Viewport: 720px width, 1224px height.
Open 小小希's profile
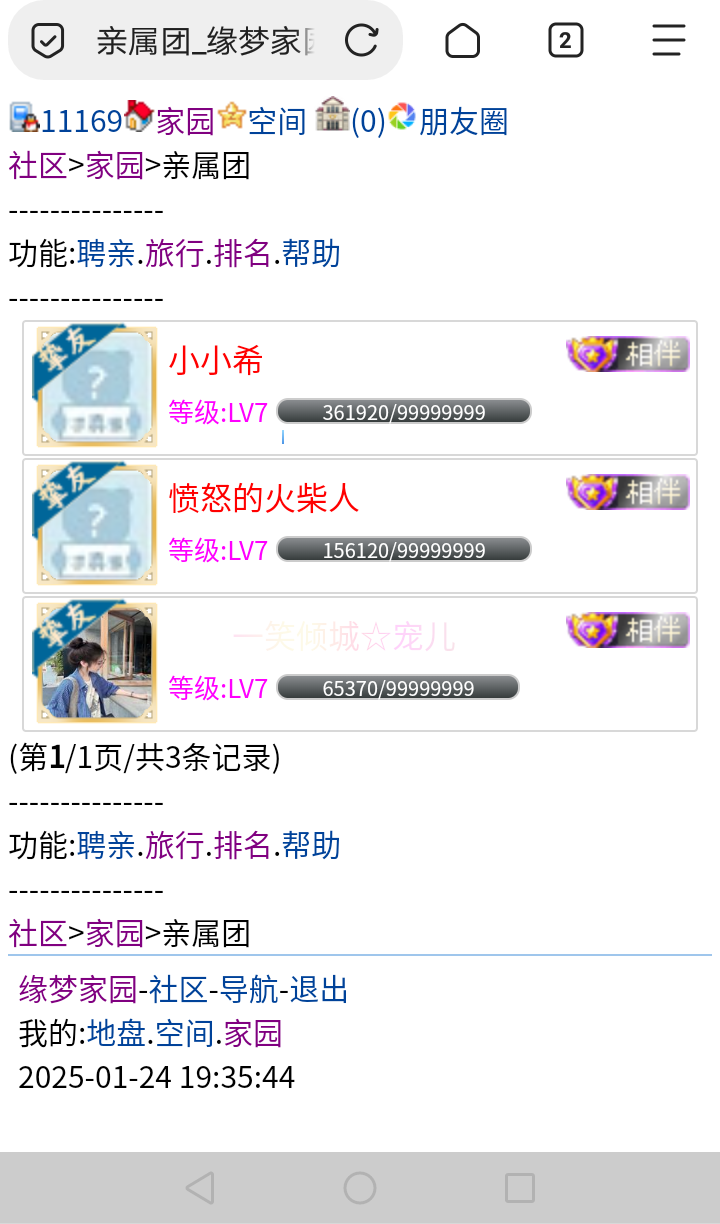(216, 360)
